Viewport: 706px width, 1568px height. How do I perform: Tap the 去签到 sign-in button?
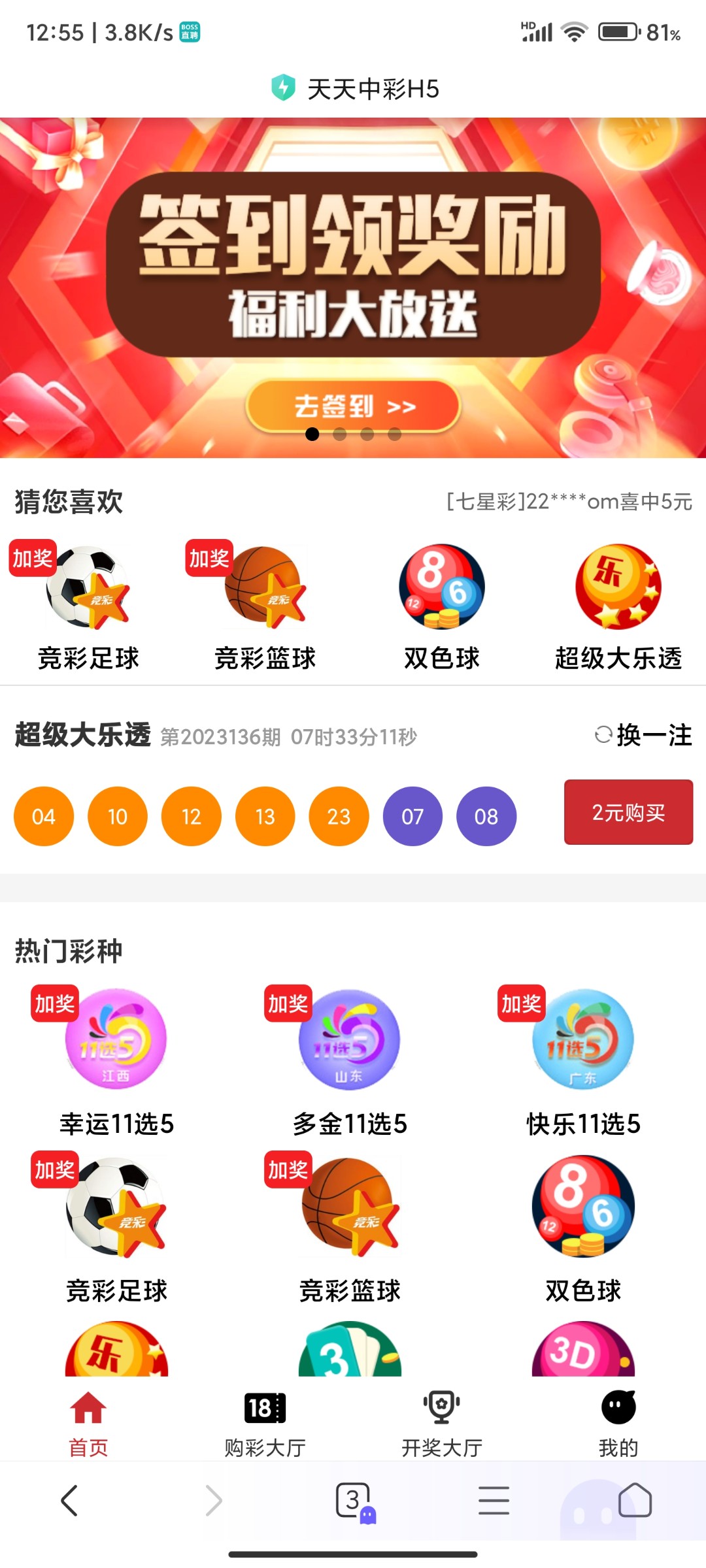coord(353,406)
